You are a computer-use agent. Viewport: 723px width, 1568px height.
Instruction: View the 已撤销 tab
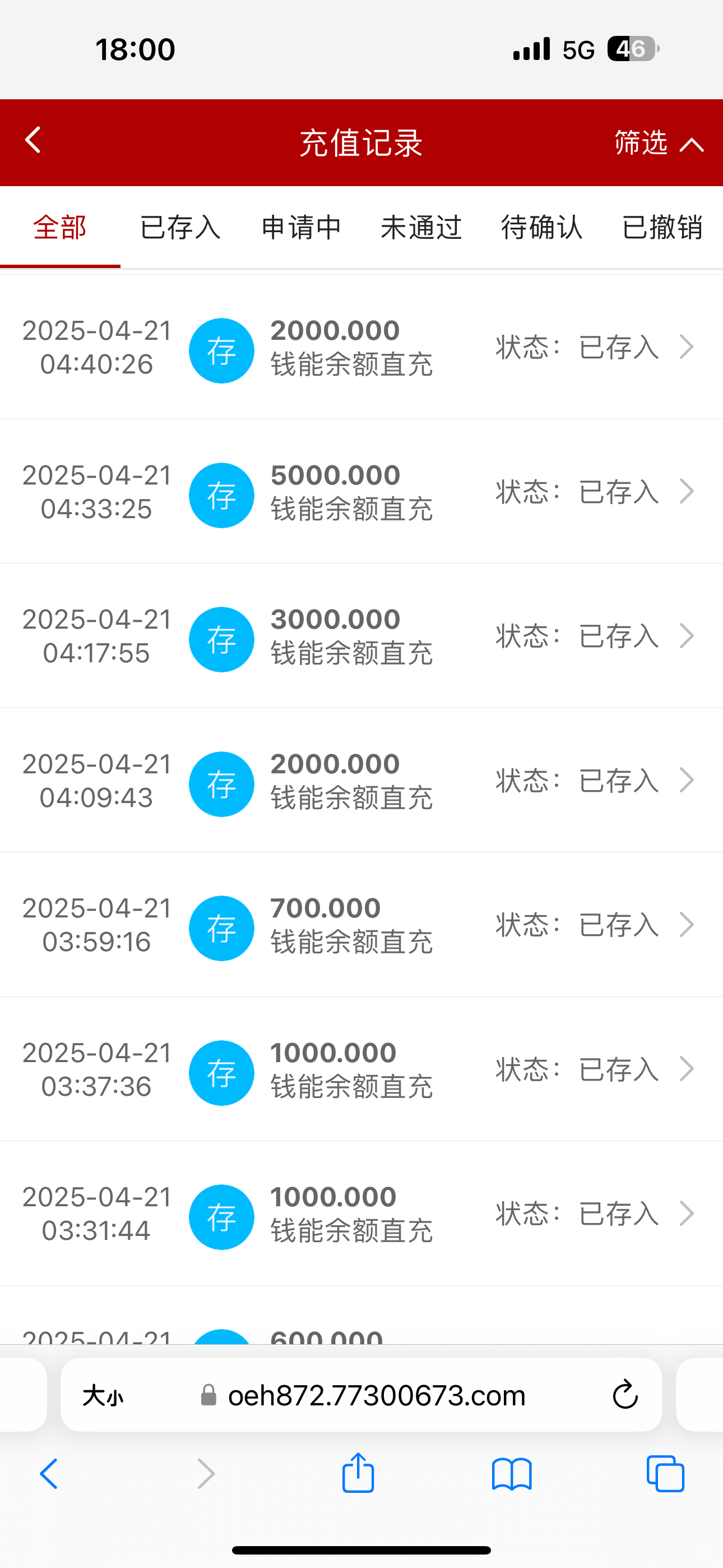tap(662, 228)
